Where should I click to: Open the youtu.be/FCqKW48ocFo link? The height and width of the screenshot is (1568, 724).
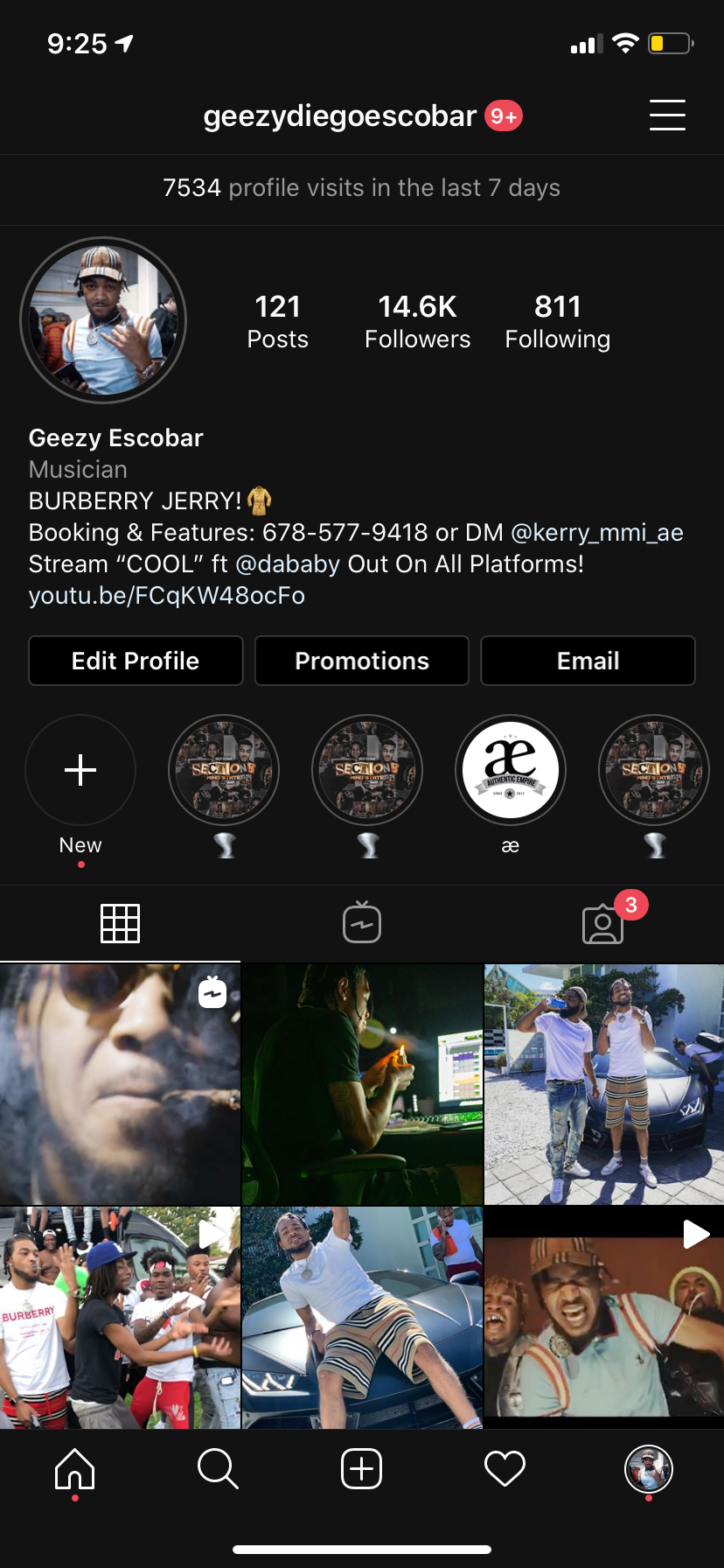point(166,596)
